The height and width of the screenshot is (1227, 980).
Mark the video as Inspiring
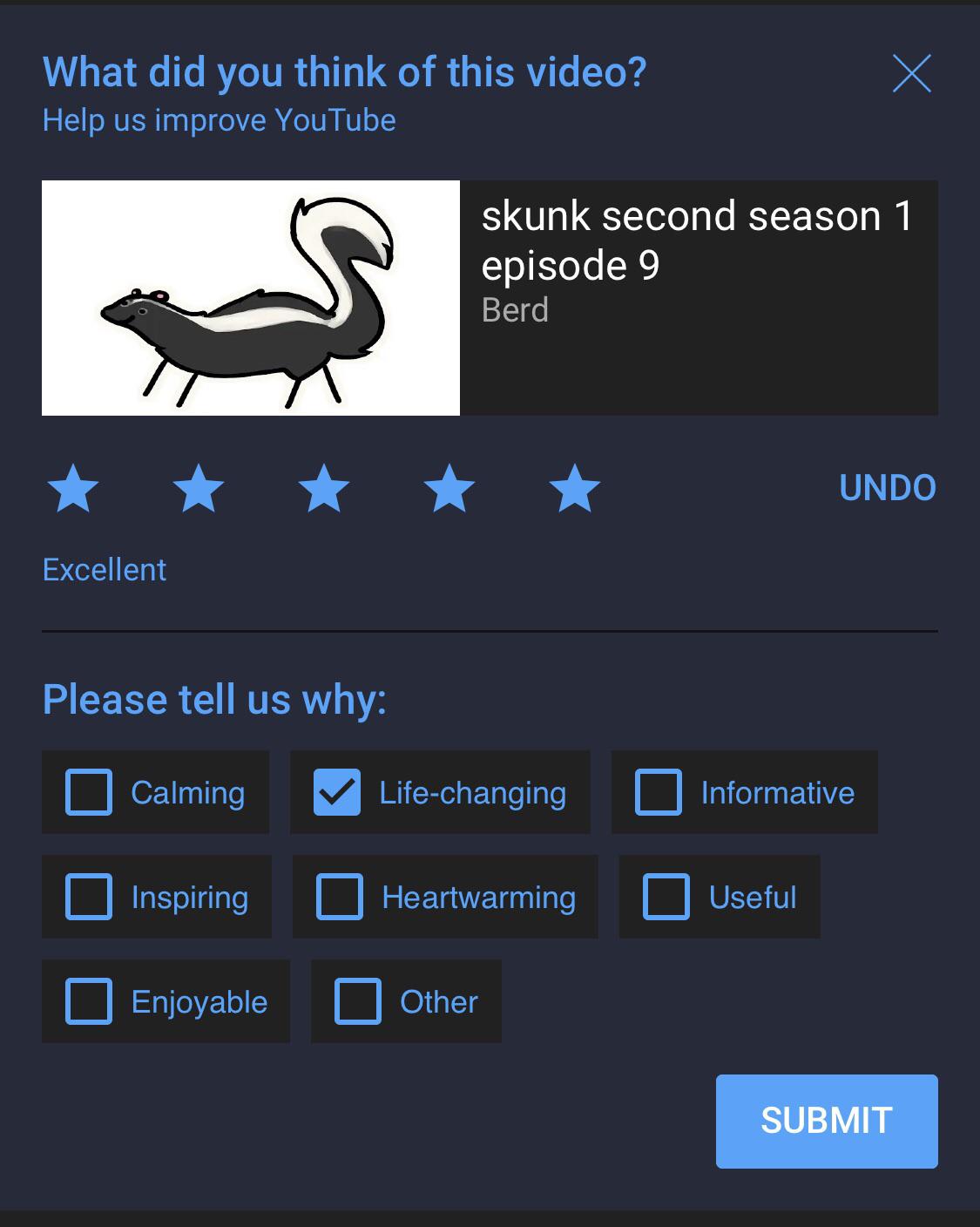point(90,897)
